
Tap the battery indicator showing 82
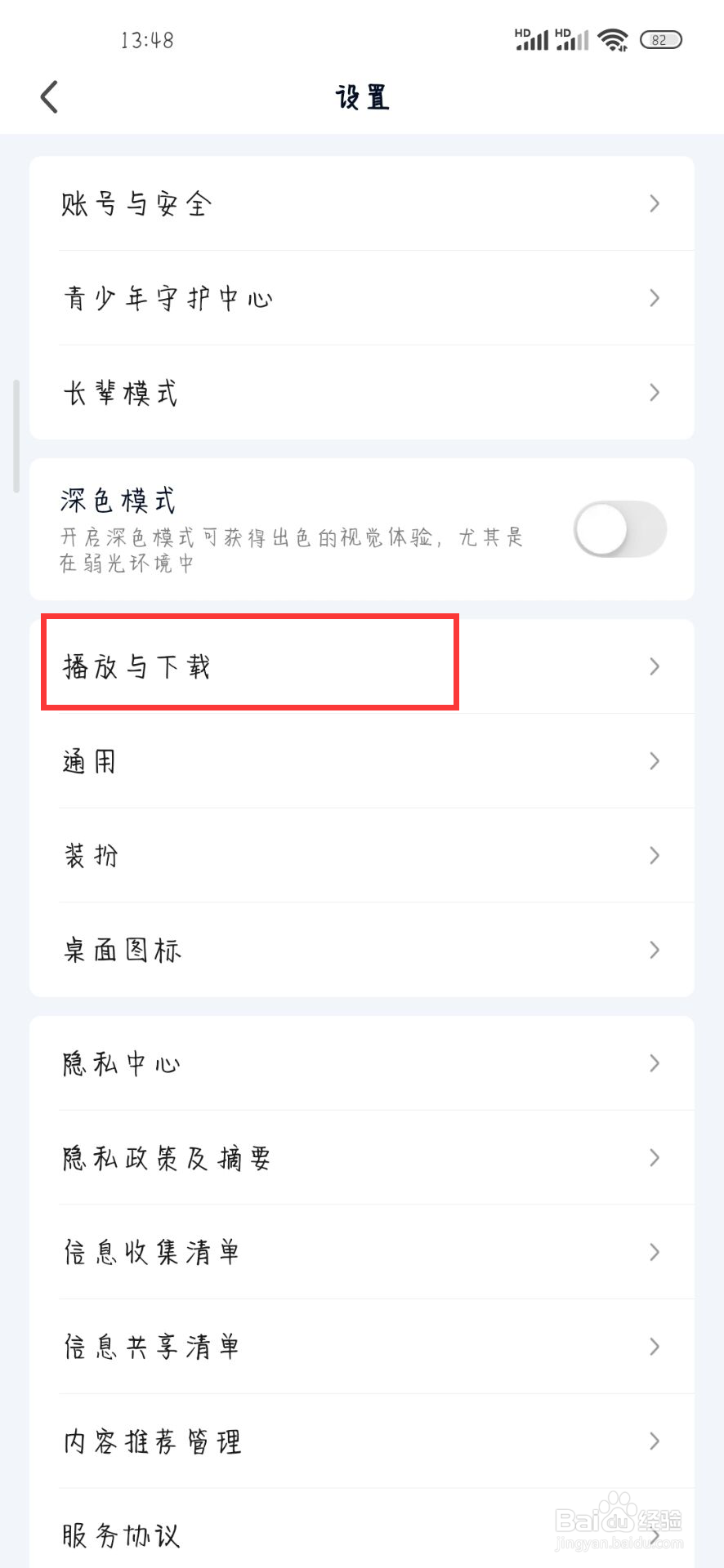click(x=660, y=39)
